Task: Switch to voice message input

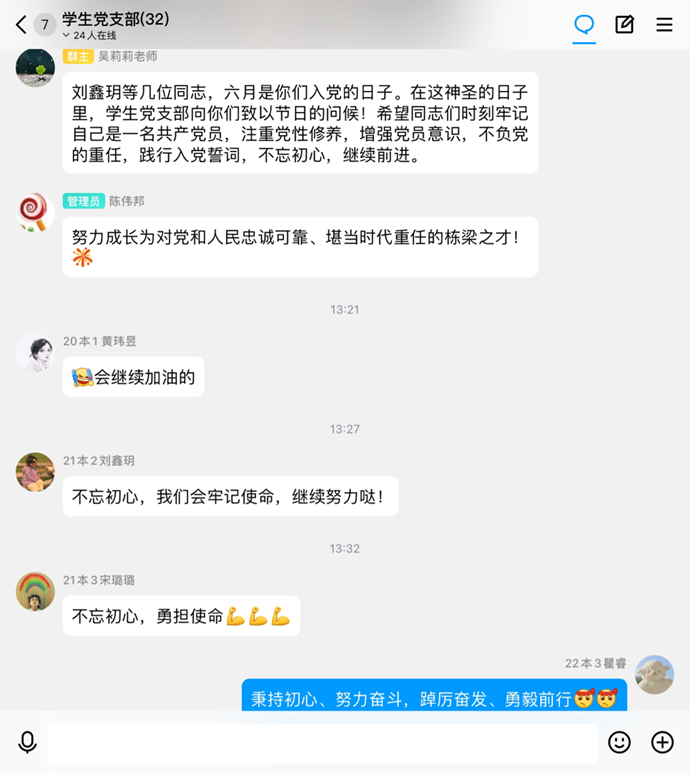Action: tap(27, 742)
